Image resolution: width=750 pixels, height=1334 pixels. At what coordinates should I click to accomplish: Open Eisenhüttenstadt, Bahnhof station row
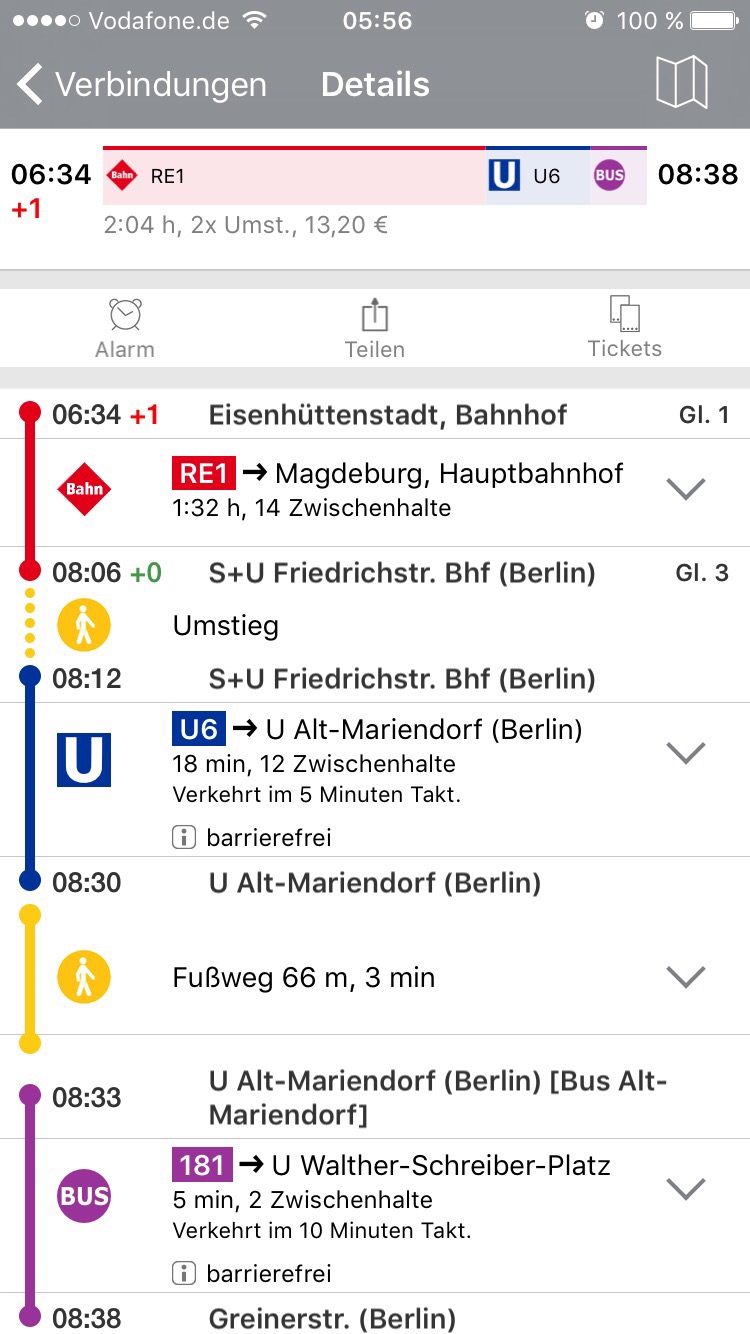pyautogui.click(x=375, y=414)
